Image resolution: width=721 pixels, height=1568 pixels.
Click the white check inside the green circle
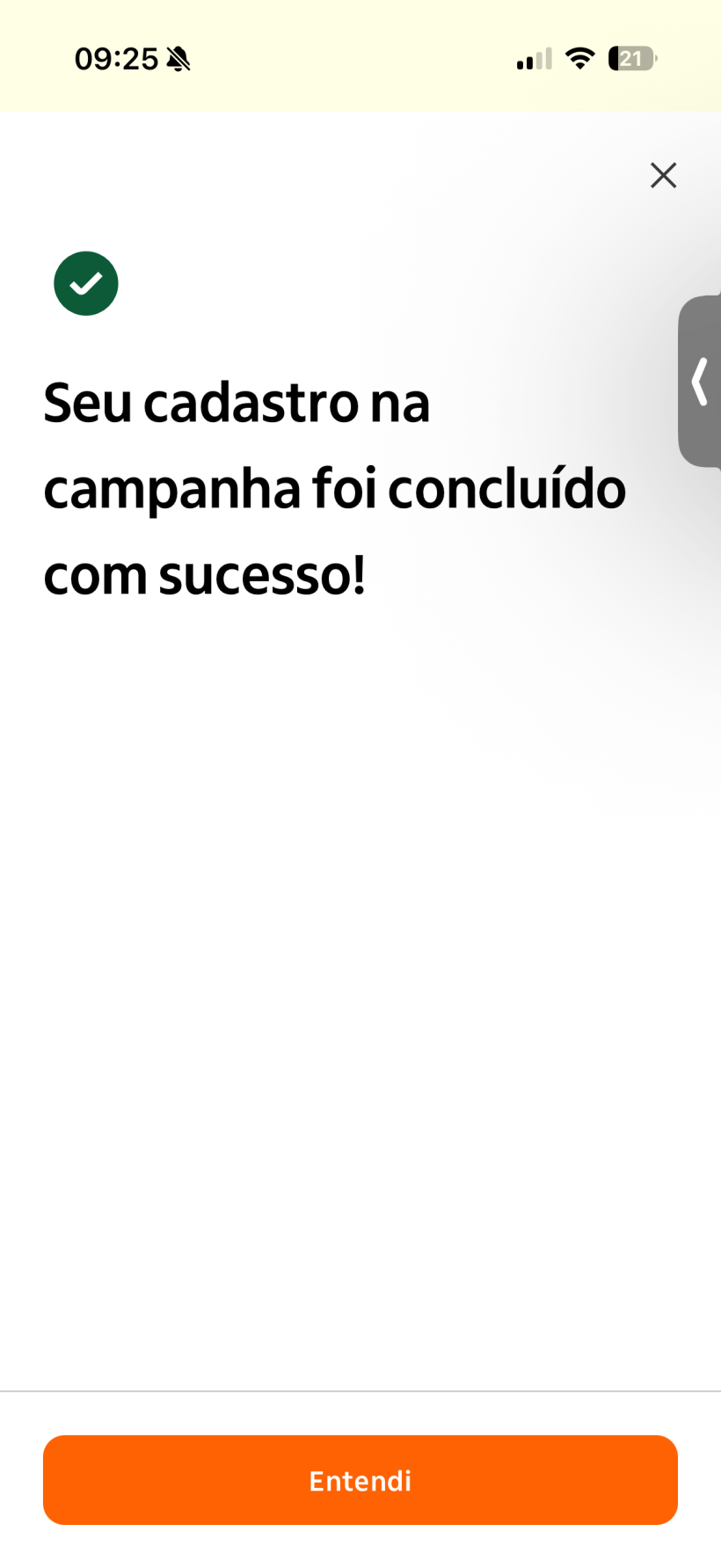click(85, 282)
